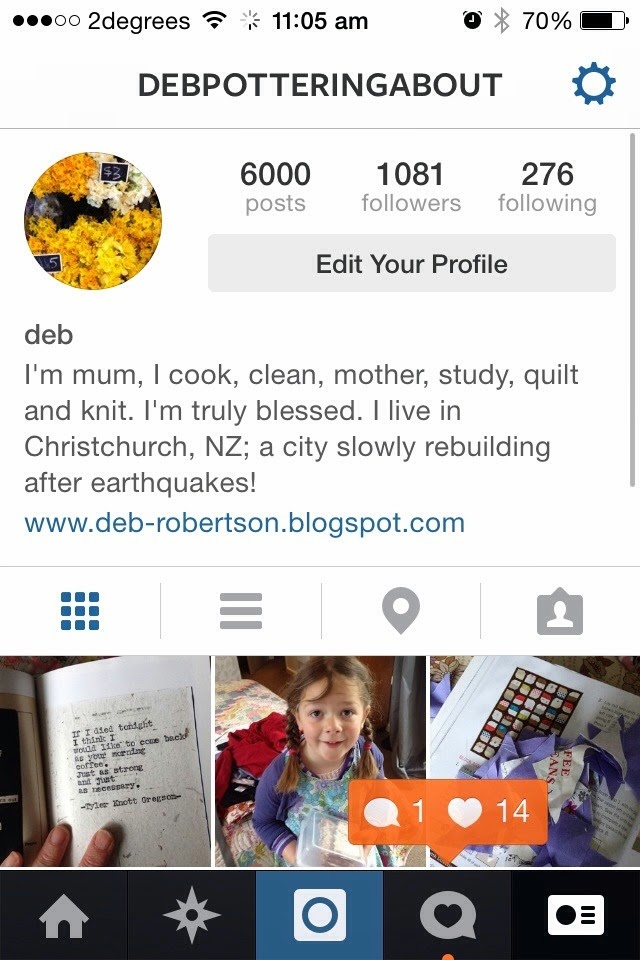Select the profile card tab
Viewport: 640px width, 960px height.
[576, 915]
